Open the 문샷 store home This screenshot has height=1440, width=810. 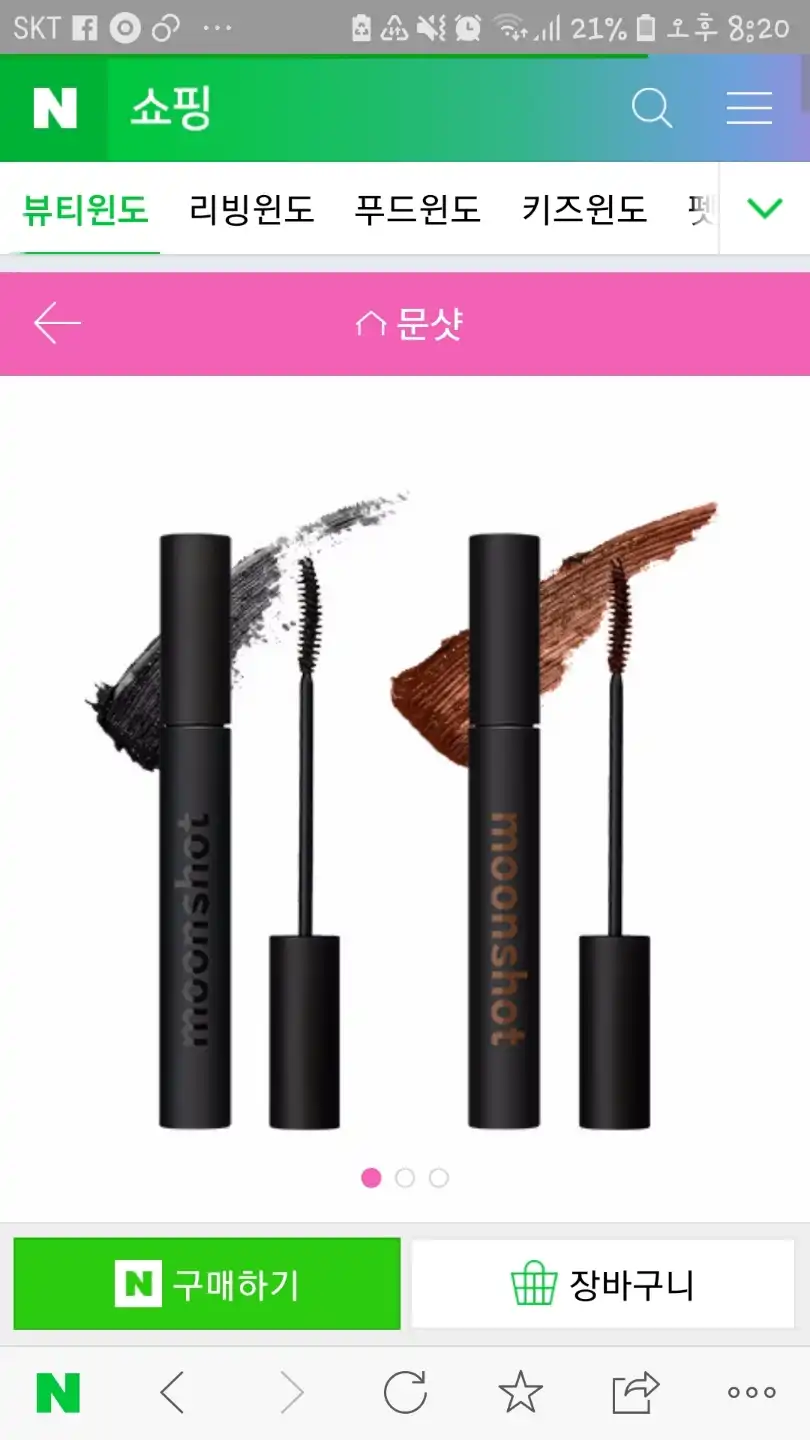(410, 324)
